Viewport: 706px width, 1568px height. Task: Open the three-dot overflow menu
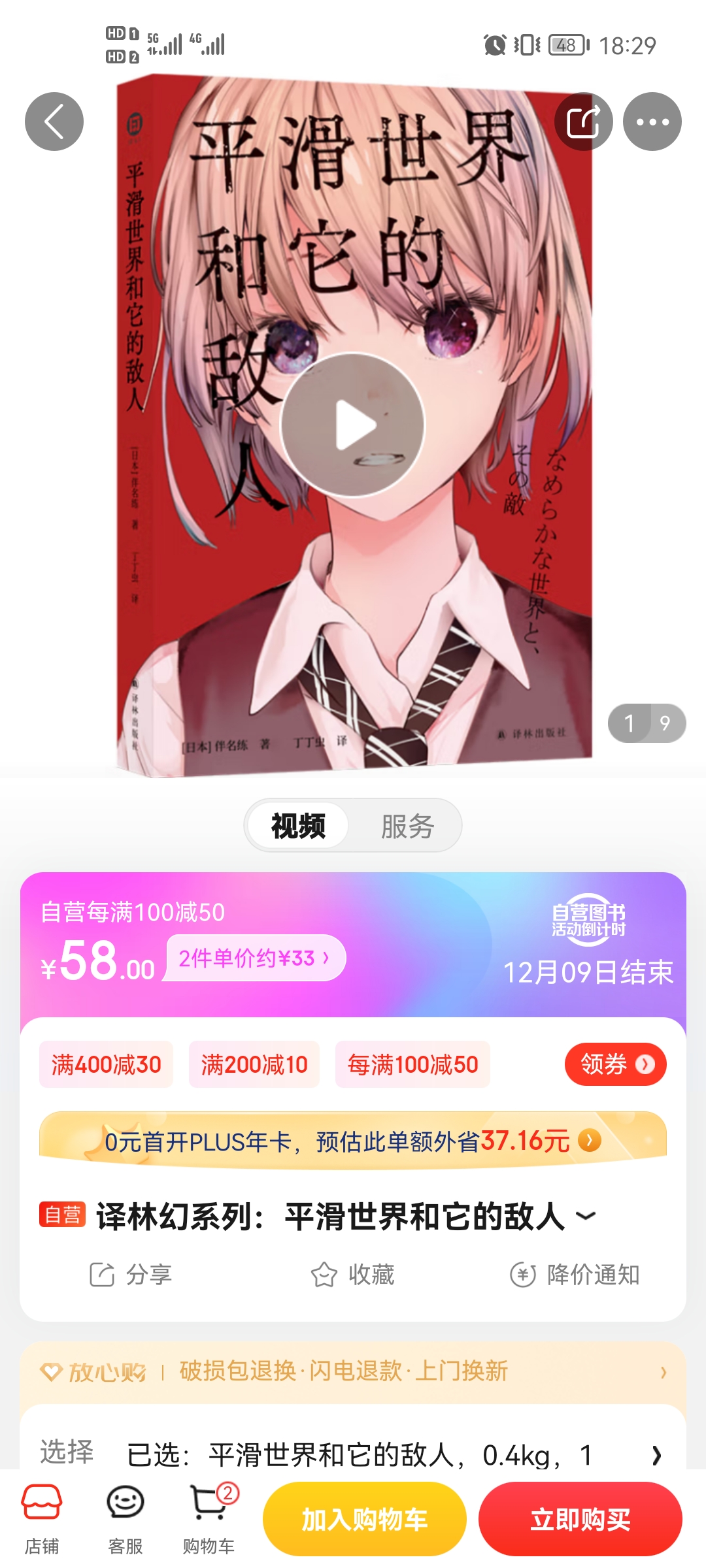652,122
